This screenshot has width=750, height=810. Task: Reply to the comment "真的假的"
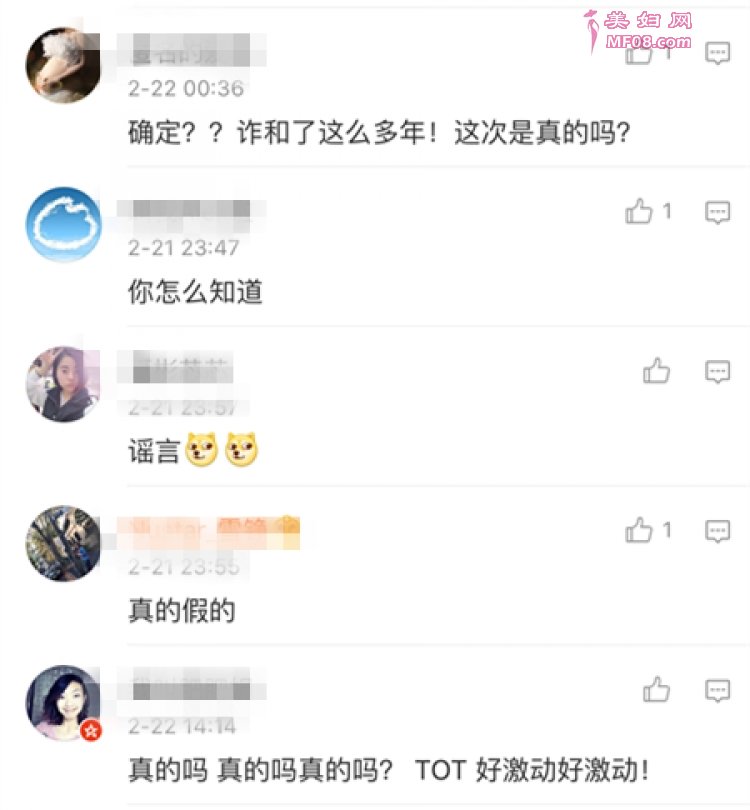click(717, 531)
